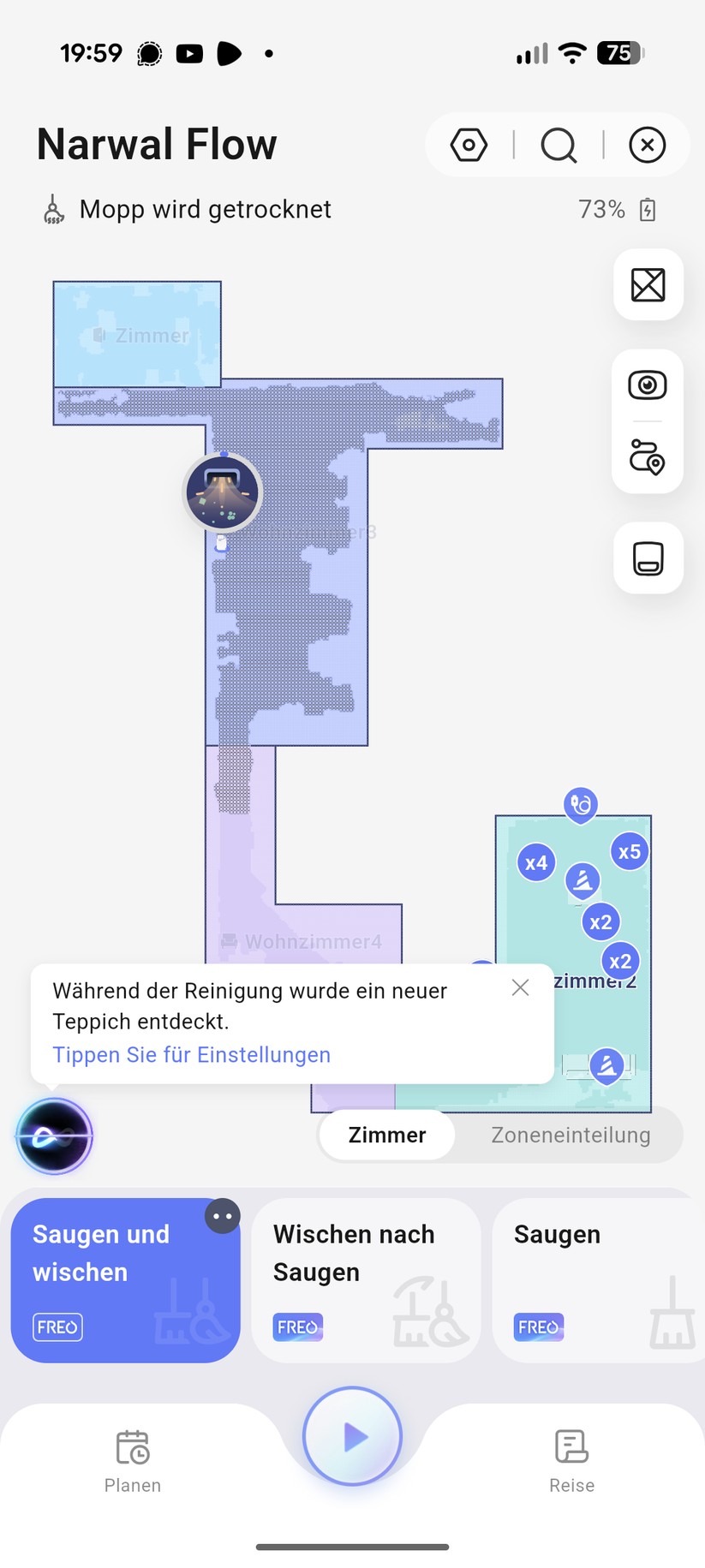Open the Freo AI assistant orb
This screenshot has width=705, height=1568.
(54, 1135)
